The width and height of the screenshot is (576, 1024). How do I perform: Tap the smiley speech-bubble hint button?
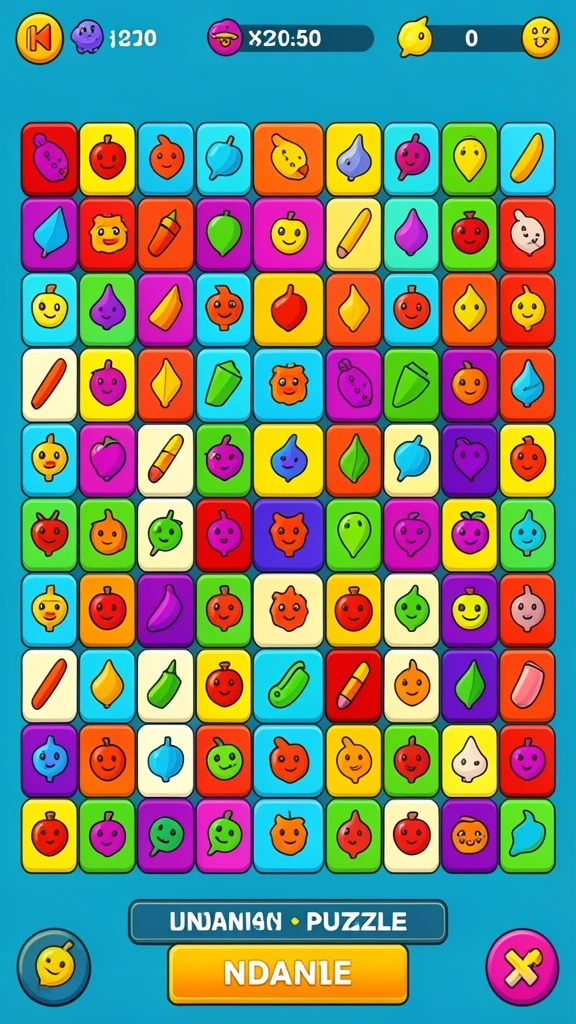[54, 967]
